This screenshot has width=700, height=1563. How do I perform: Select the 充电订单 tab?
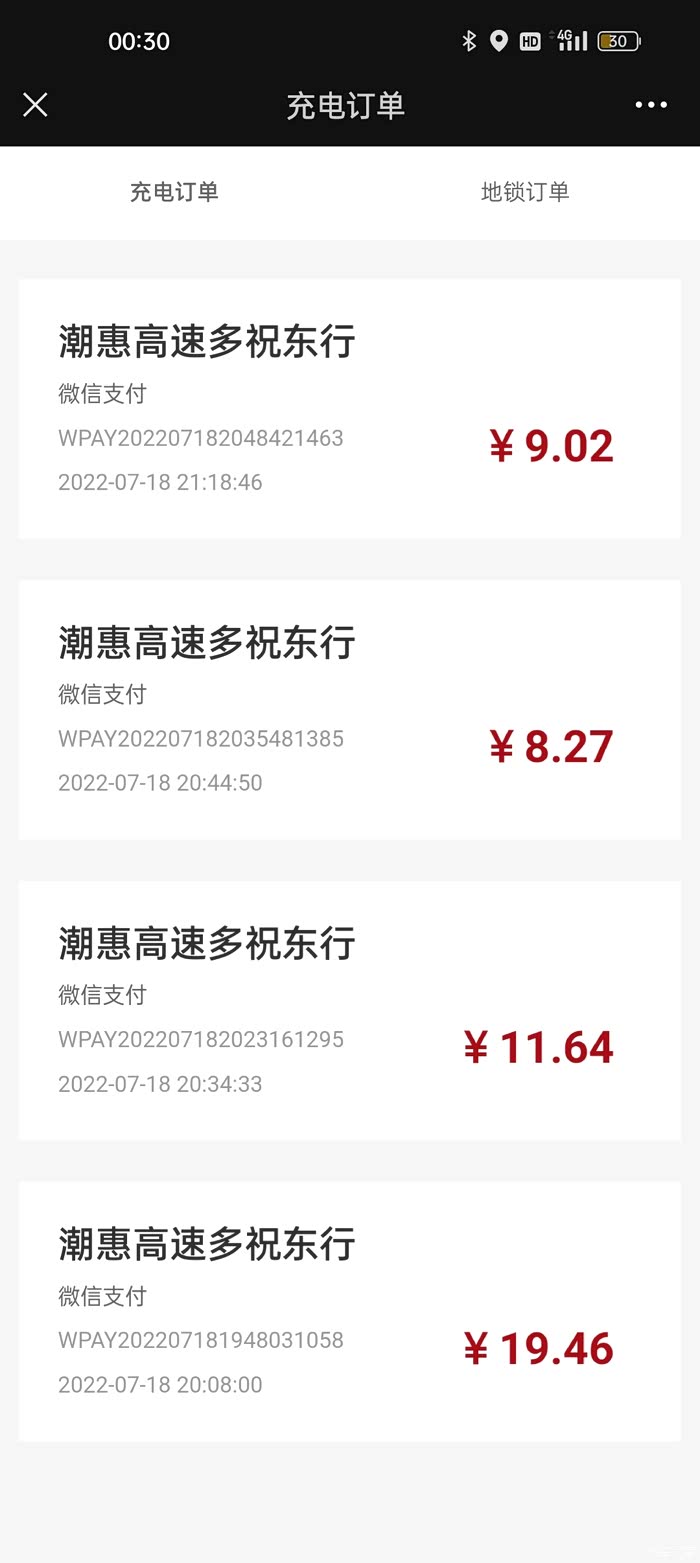pos(174,192)
